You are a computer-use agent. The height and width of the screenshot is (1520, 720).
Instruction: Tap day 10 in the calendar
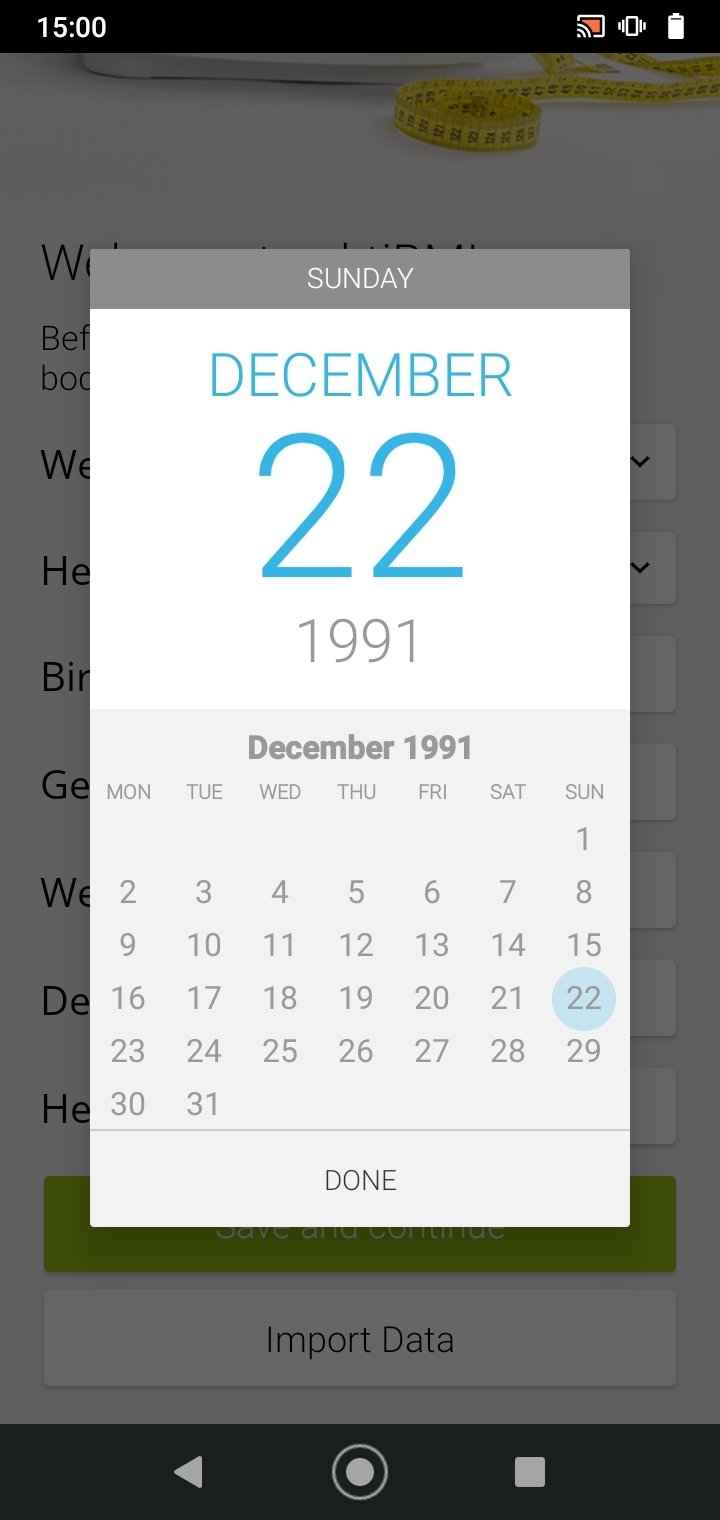click(204, 945)
